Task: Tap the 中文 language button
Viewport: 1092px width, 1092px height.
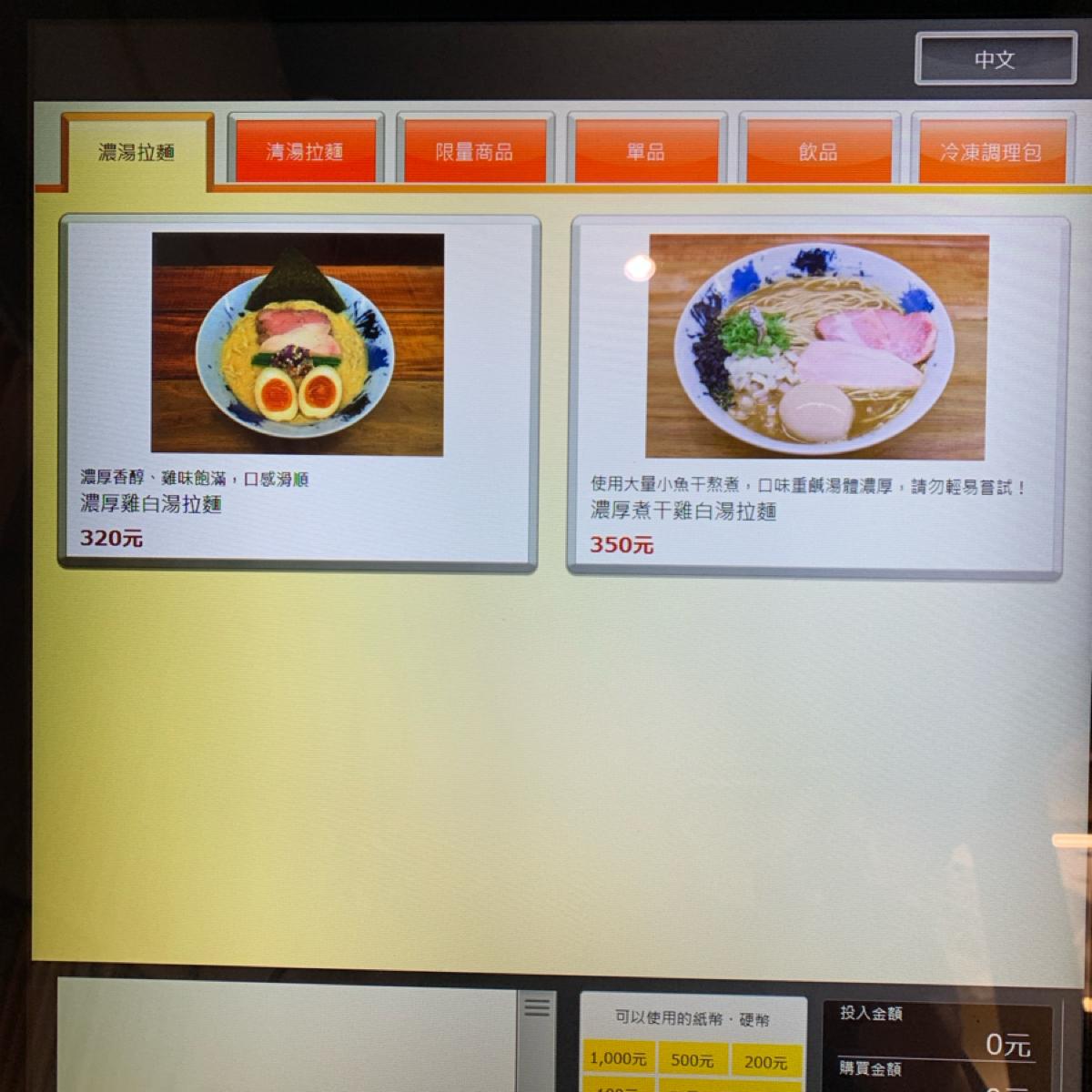Action: click(995, 60)
